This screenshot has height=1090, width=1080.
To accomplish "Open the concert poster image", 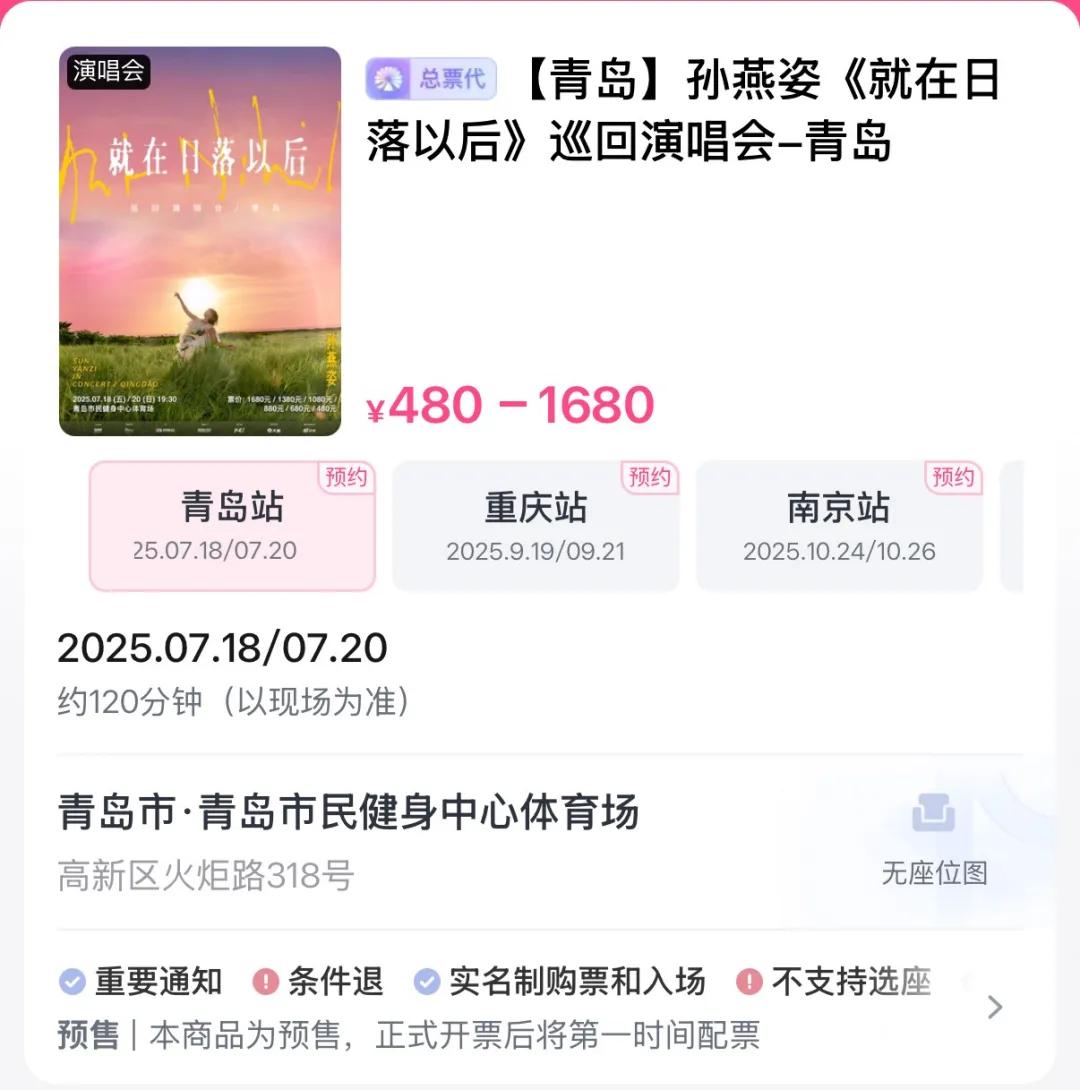I will coord(200,241).
